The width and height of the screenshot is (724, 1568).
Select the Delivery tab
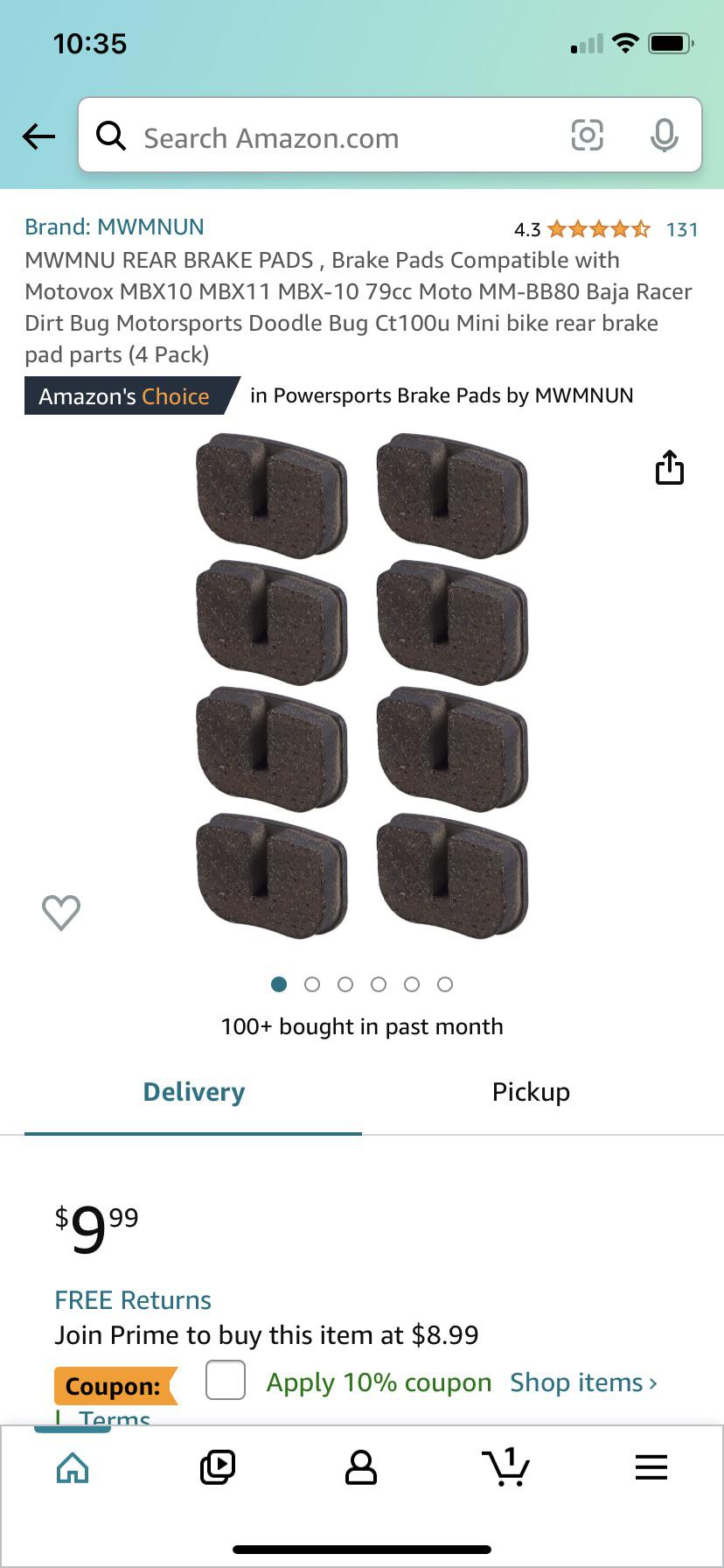(193, 1092)
